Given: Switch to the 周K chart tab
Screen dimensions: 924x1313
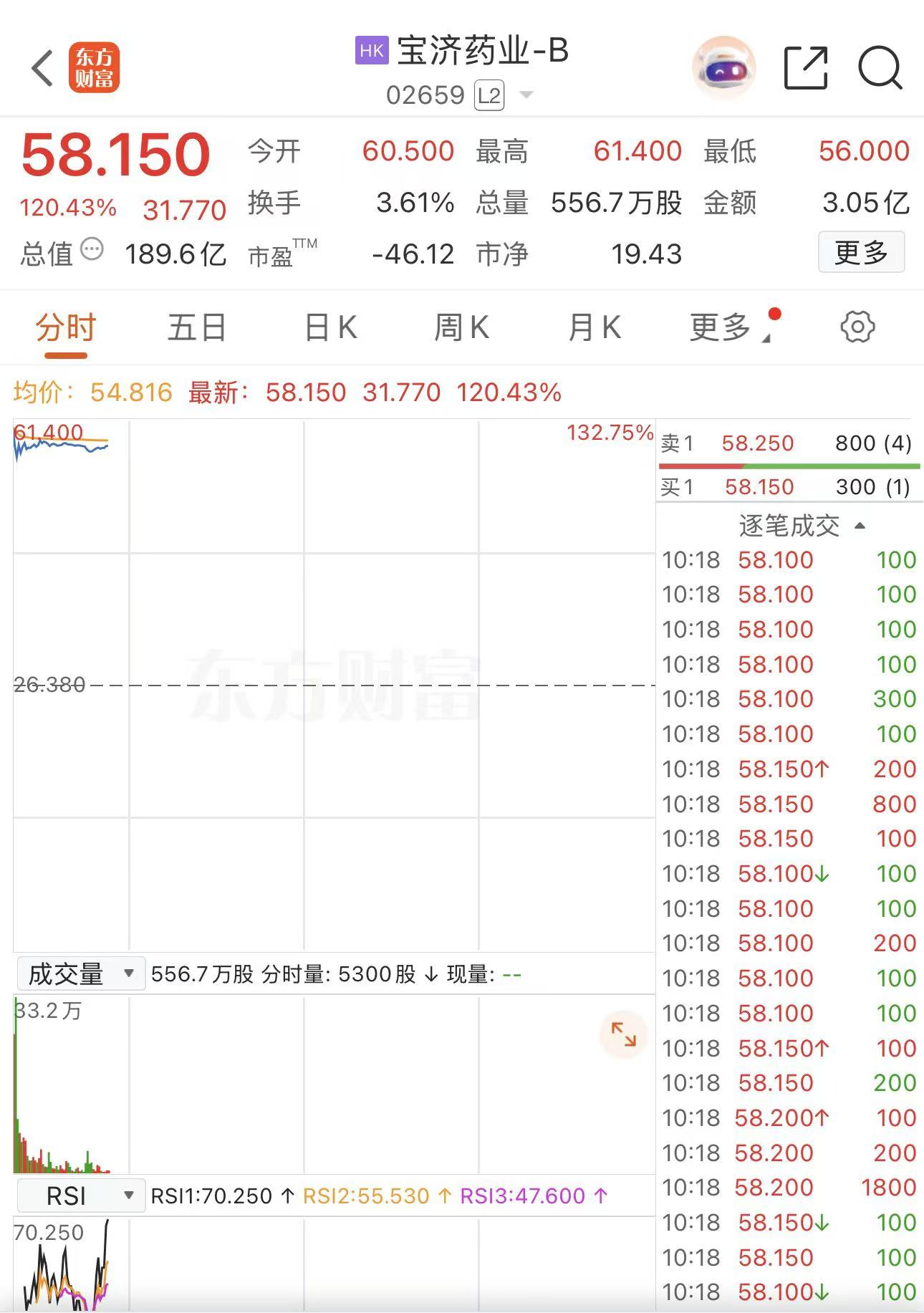Looking at the screenshot, I should pos(462,328).
